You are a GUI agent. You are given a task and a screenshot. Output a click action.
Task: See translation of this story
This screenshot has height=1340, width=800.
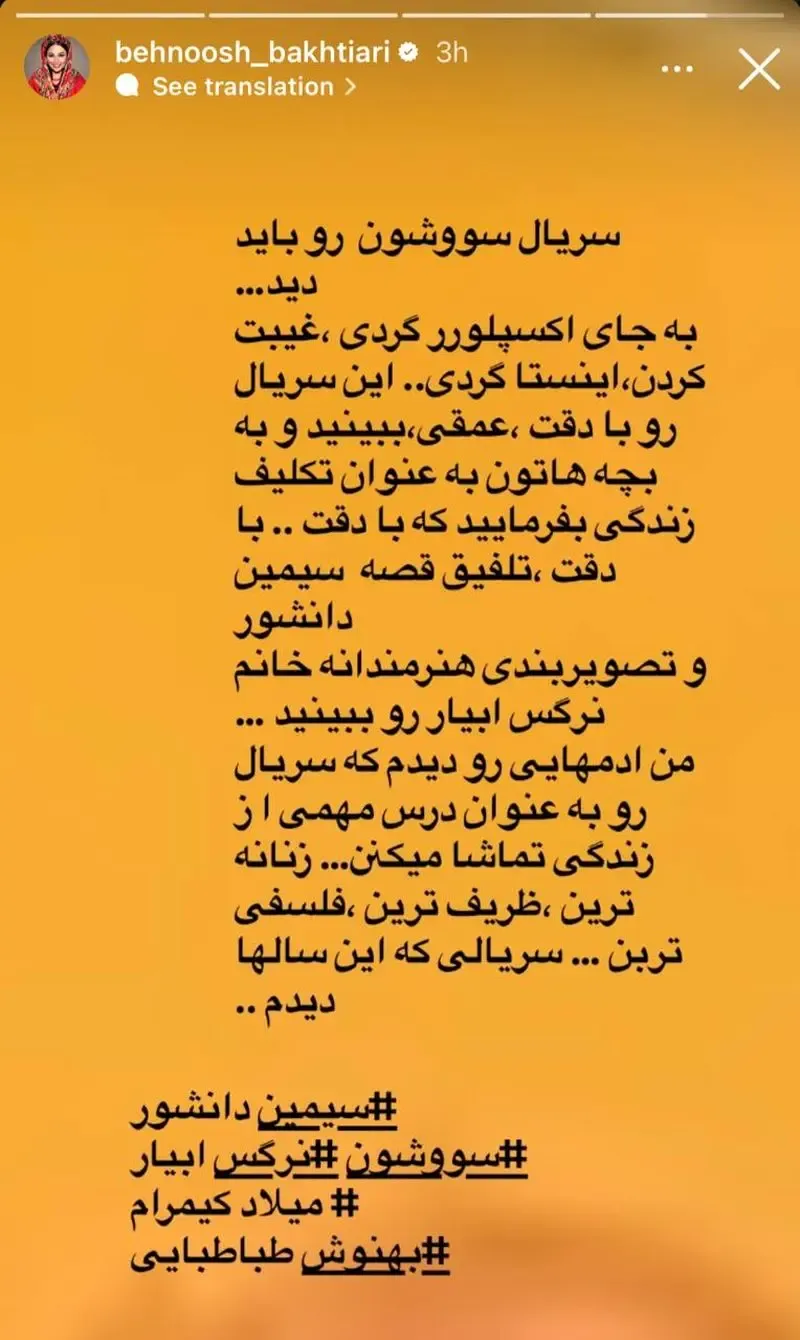tap(243, 87)
